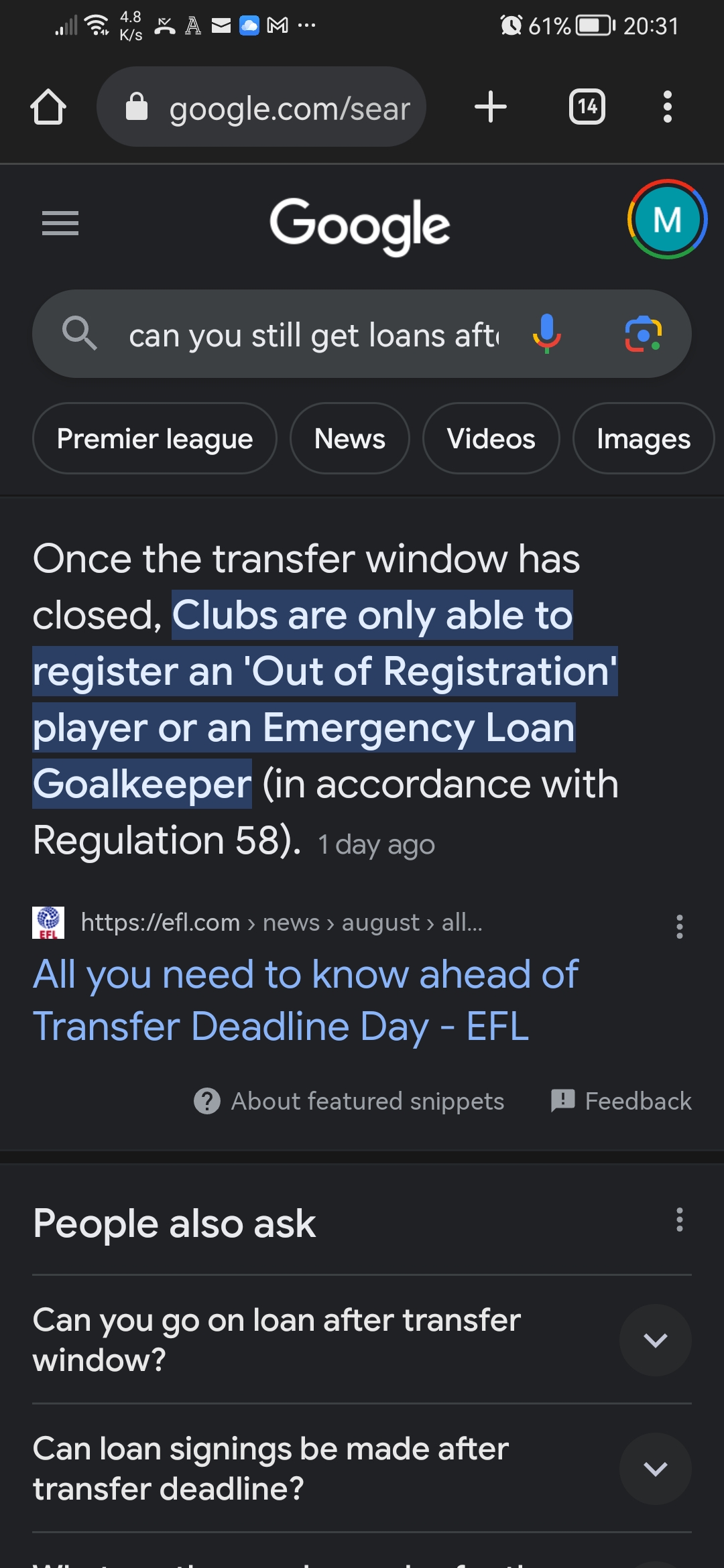The width and height of the screenshot is (724, 1568).
Task: Switch to News results
Action: pyautogui.click(x=350, y=439)
